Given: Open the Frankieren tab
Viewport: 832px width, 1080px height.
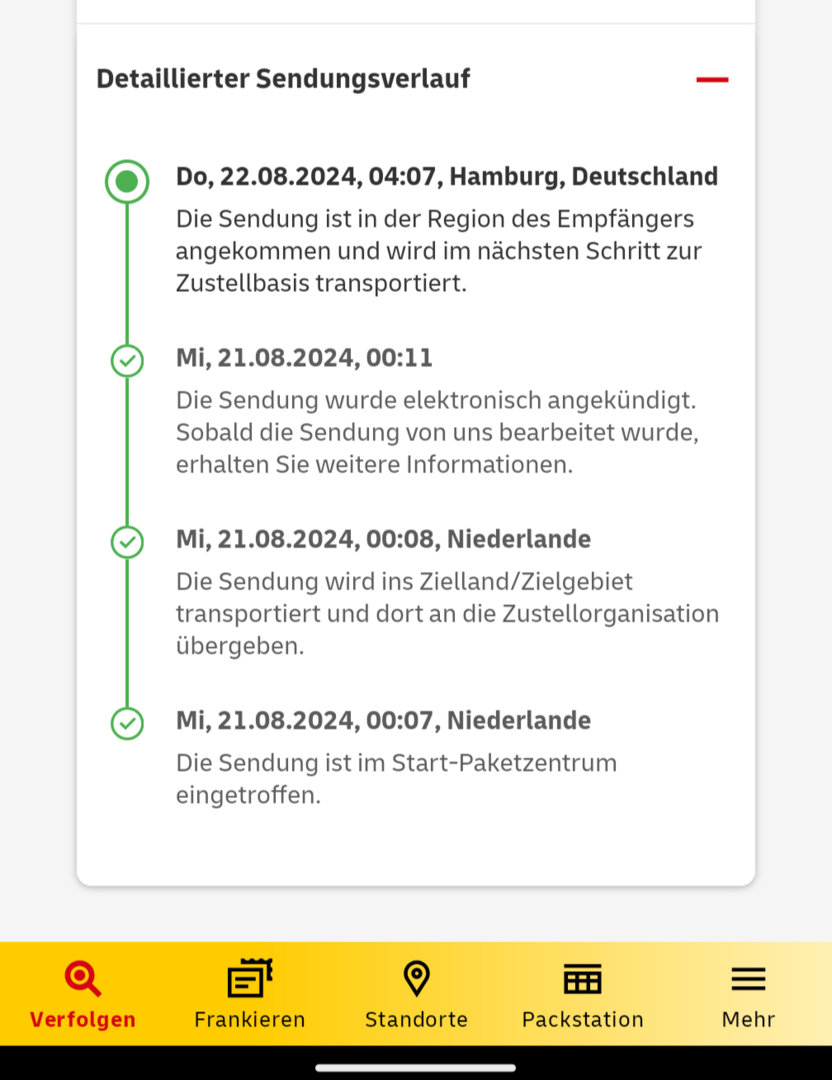Looking at the screenshot, I should pos(249,993).
